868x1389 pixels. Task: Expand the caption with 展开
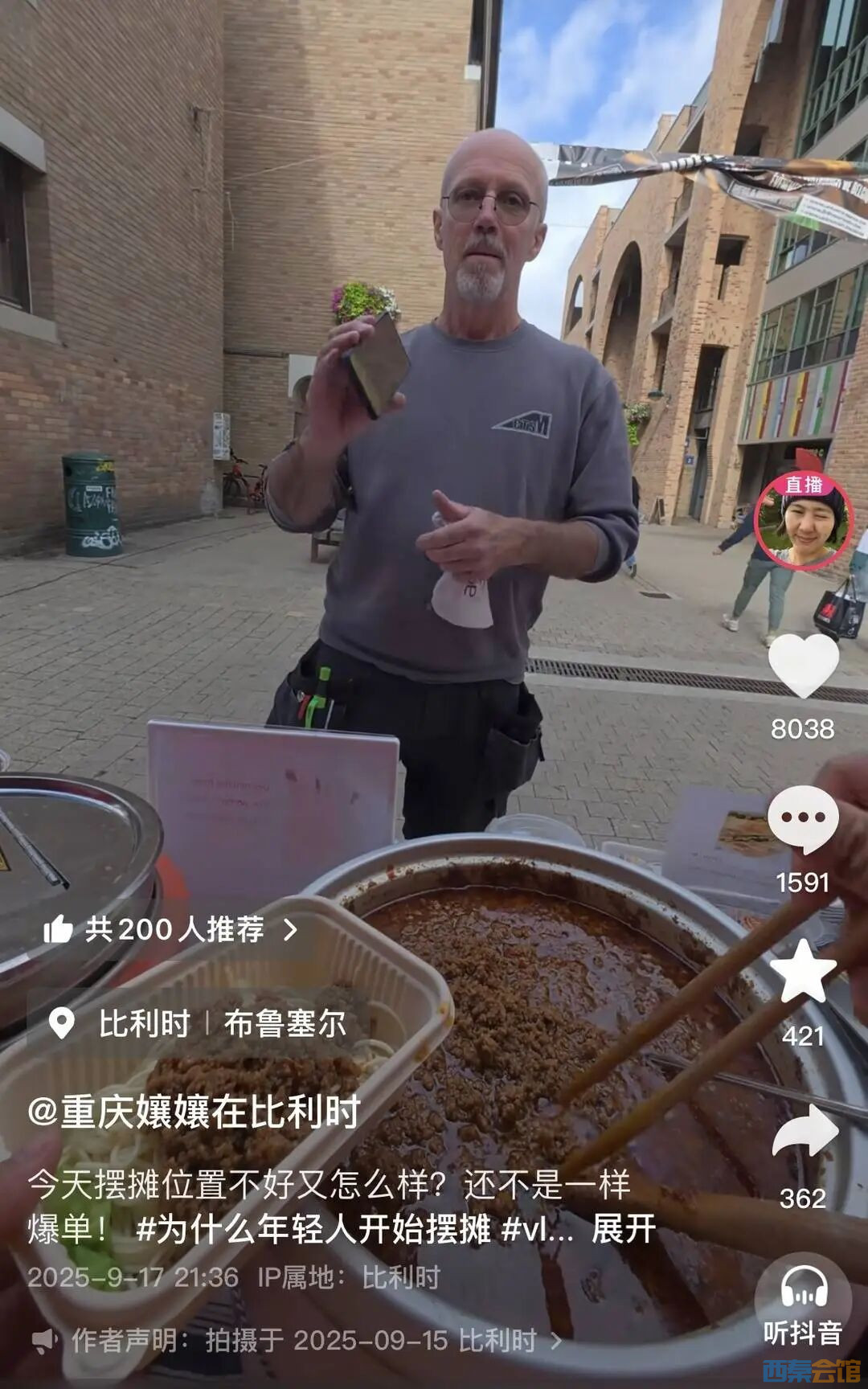pyautogui.click(x=624, y=1230)
